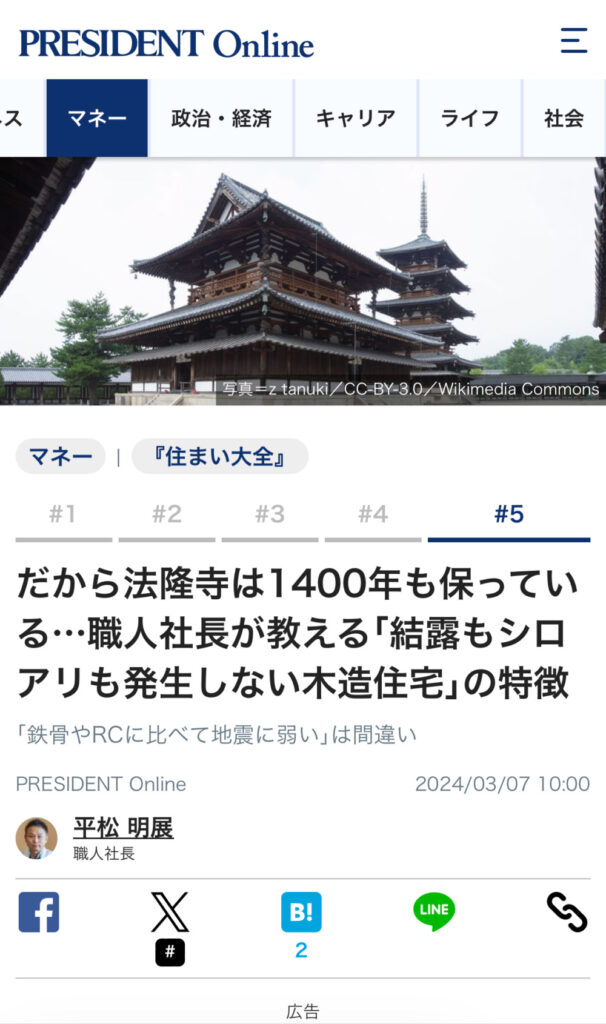This screenshot has height=1024, width=606.
Task: Share the article on Facebook
Action: click(39, 912)
